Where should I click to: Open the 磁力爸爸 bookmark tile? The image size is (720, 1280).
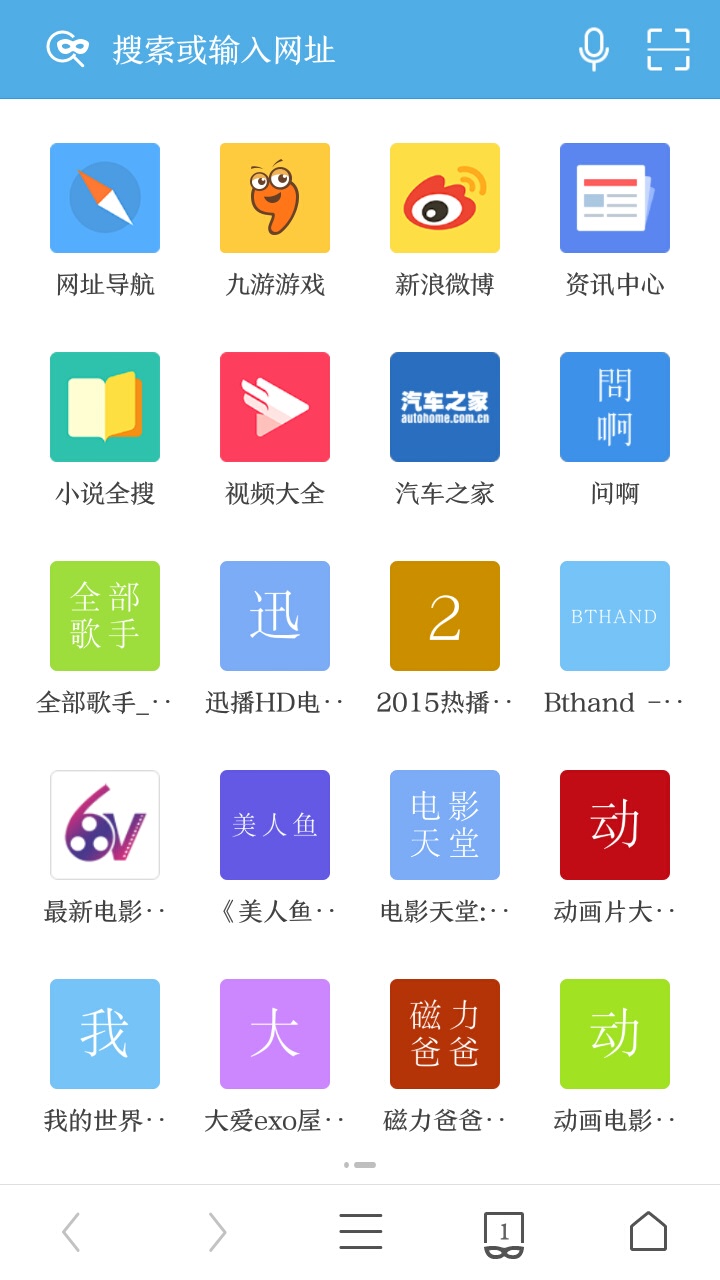[x=445, y=1034]
